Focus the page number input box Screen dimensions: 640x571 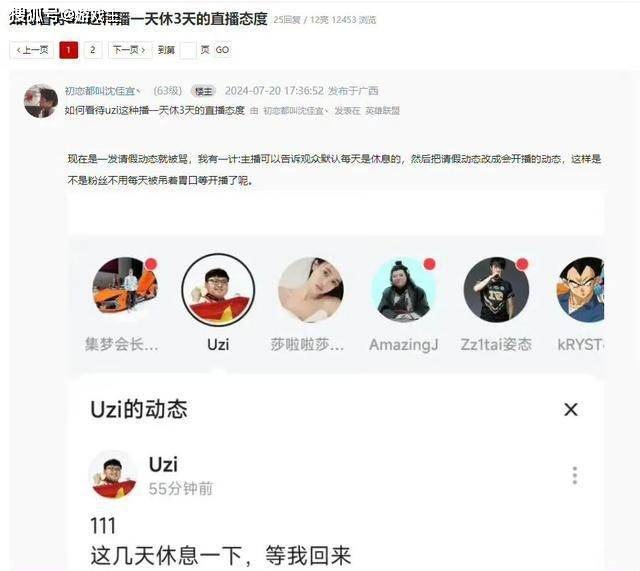click(x=188, y=50)
